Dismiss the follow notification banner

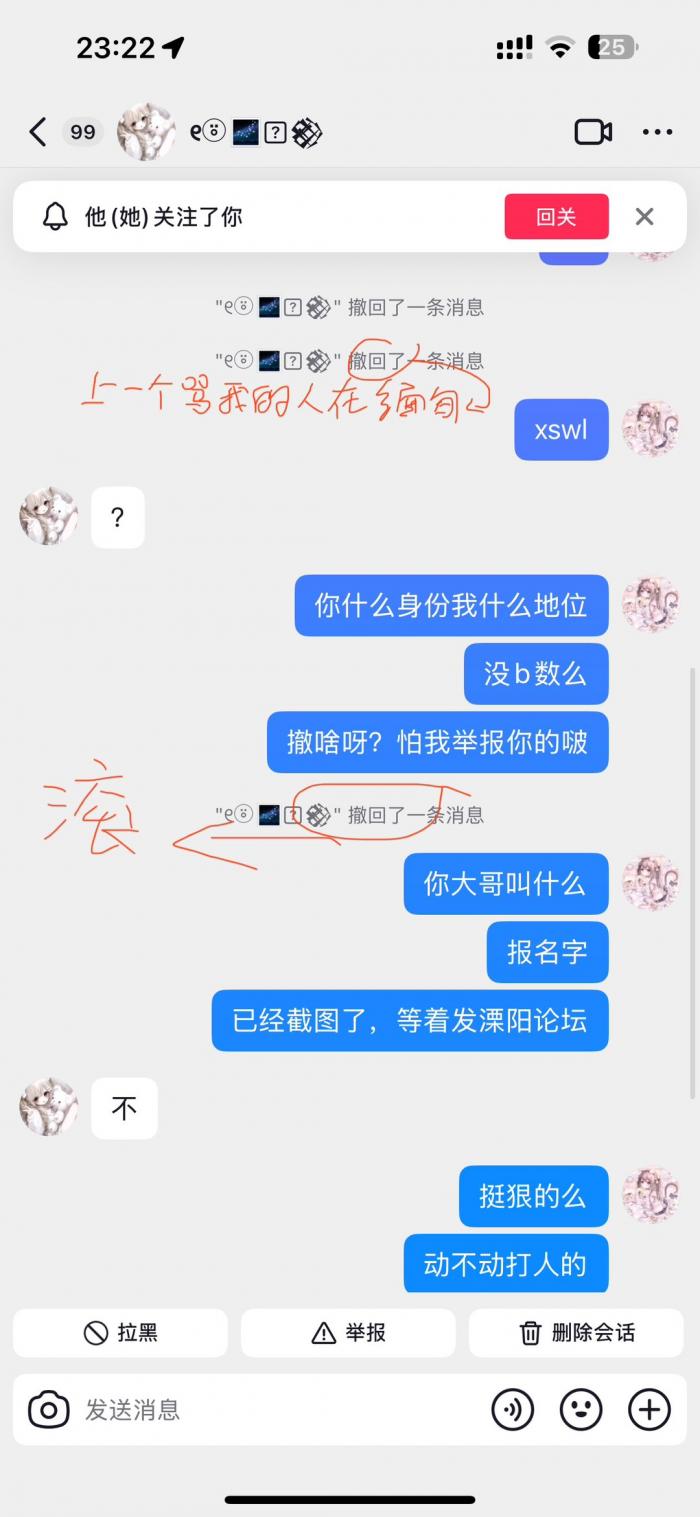click(x=645, y=216)
